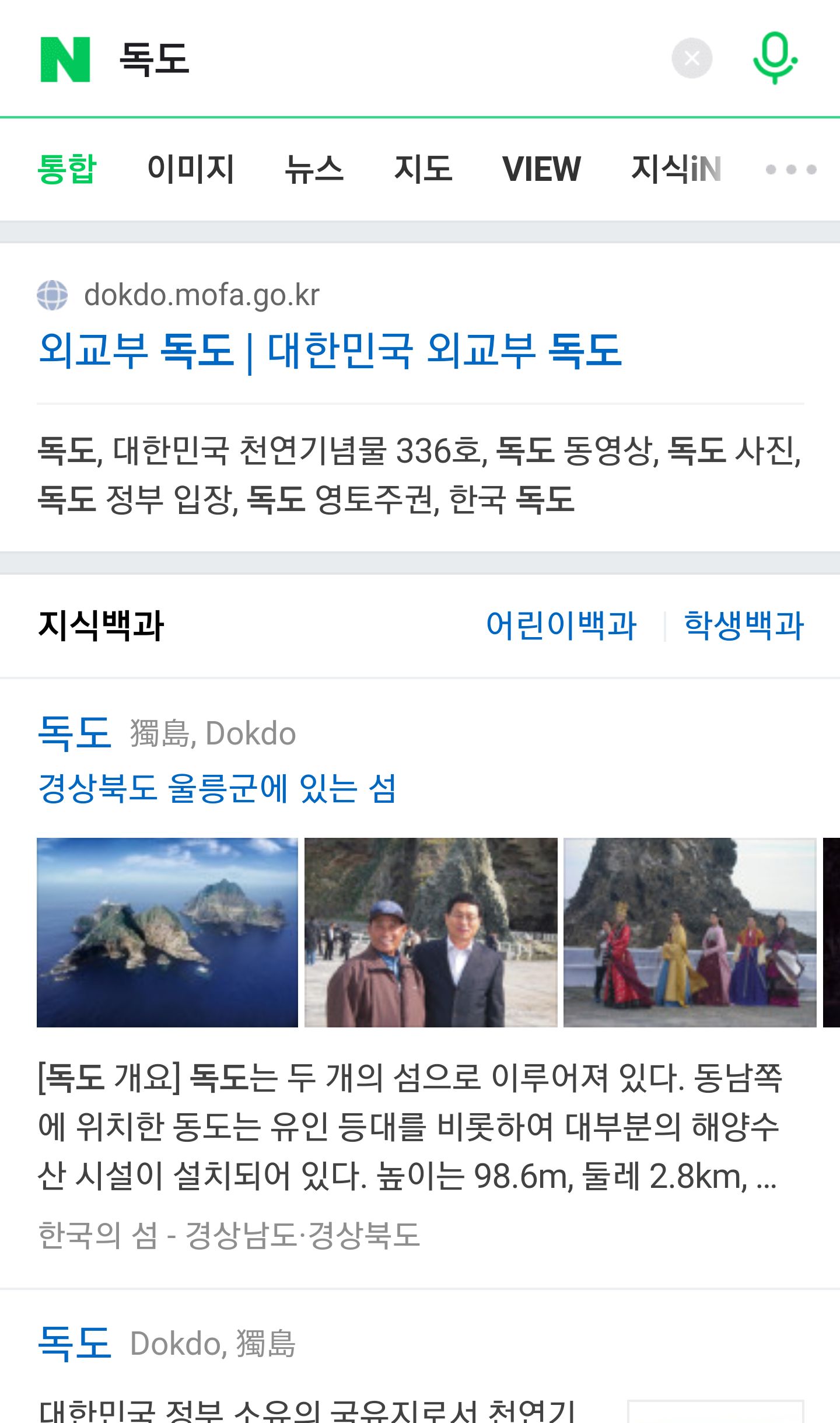The height and width of the screenshot is (1423, 840).
Task: Open the 어린이백과 link
Action: (562, 625)
